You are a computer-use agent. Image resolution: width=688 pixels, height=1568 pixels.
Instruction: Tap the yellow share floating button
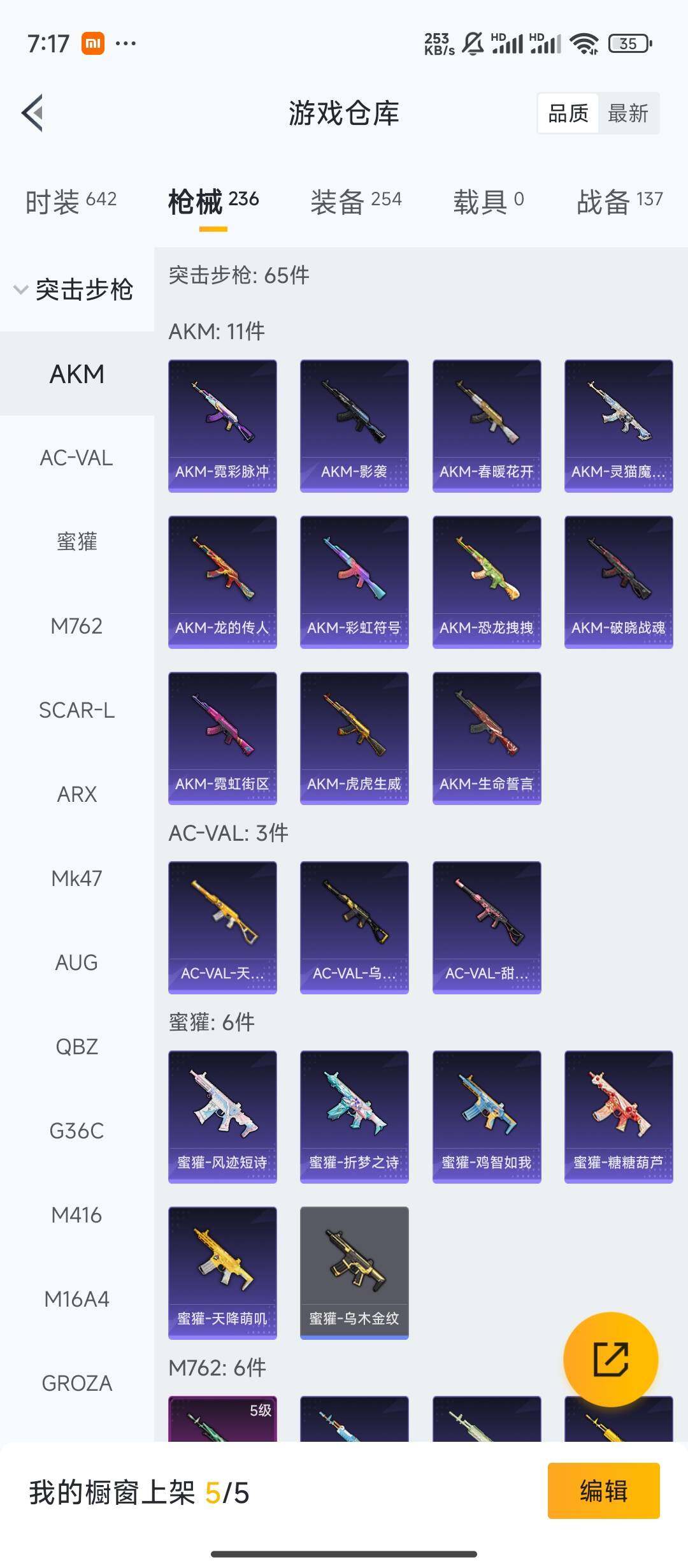(x=610, y=1360)
